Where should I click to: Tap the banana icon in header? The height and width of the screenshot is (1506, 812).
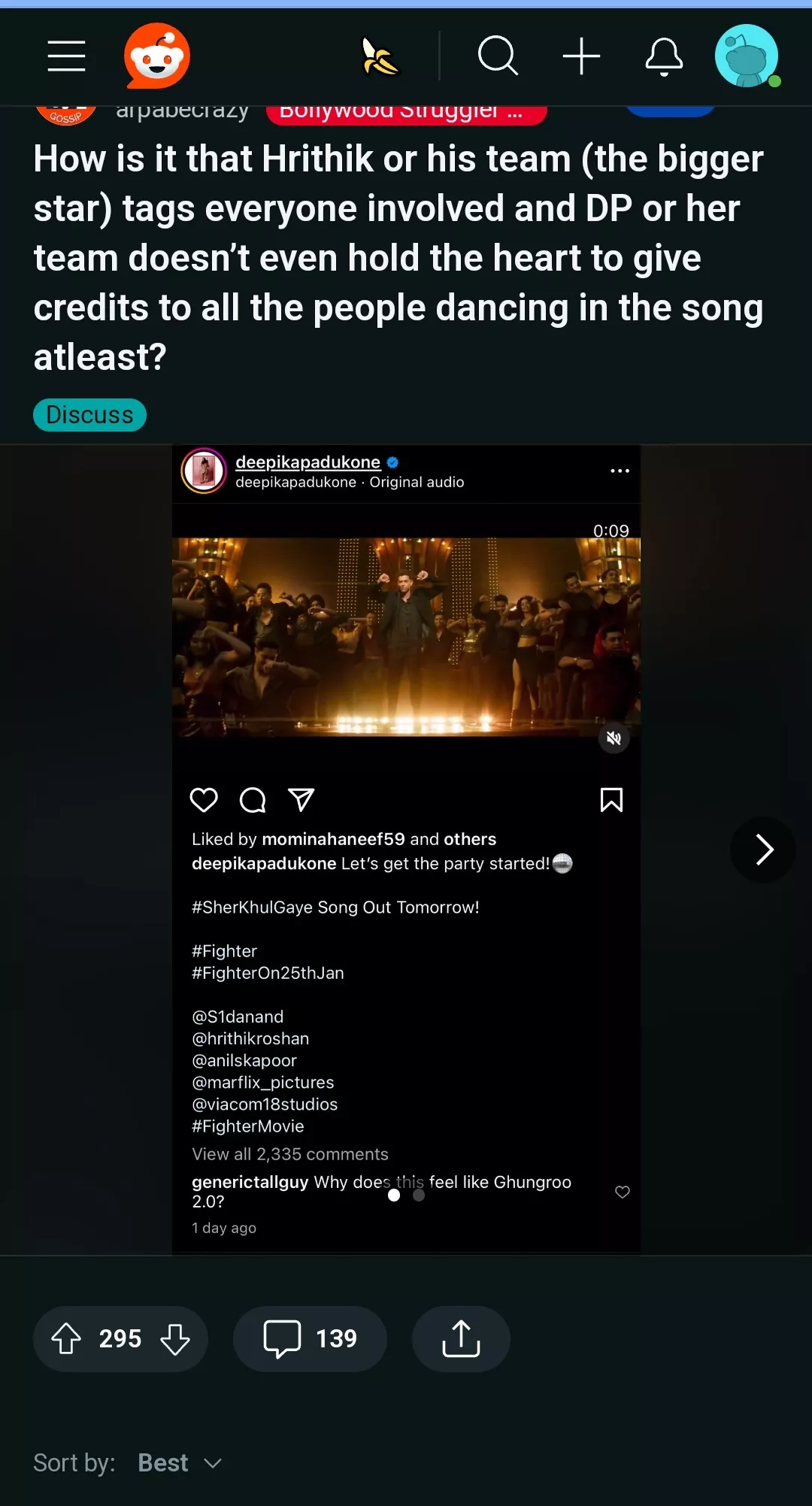coord(380,57)
